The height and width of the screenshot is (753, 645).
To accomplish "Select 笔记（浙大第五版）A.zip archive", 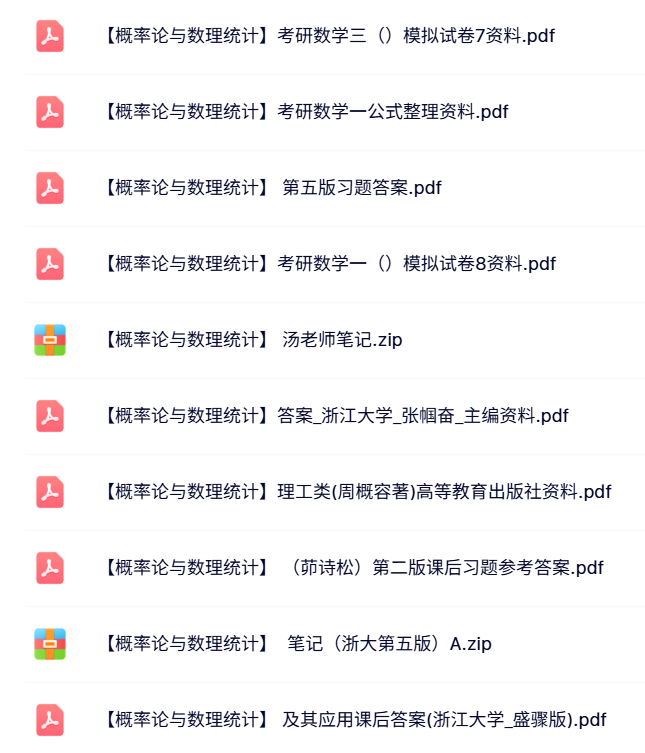I will pyautogui.click(x=296, y=644).
